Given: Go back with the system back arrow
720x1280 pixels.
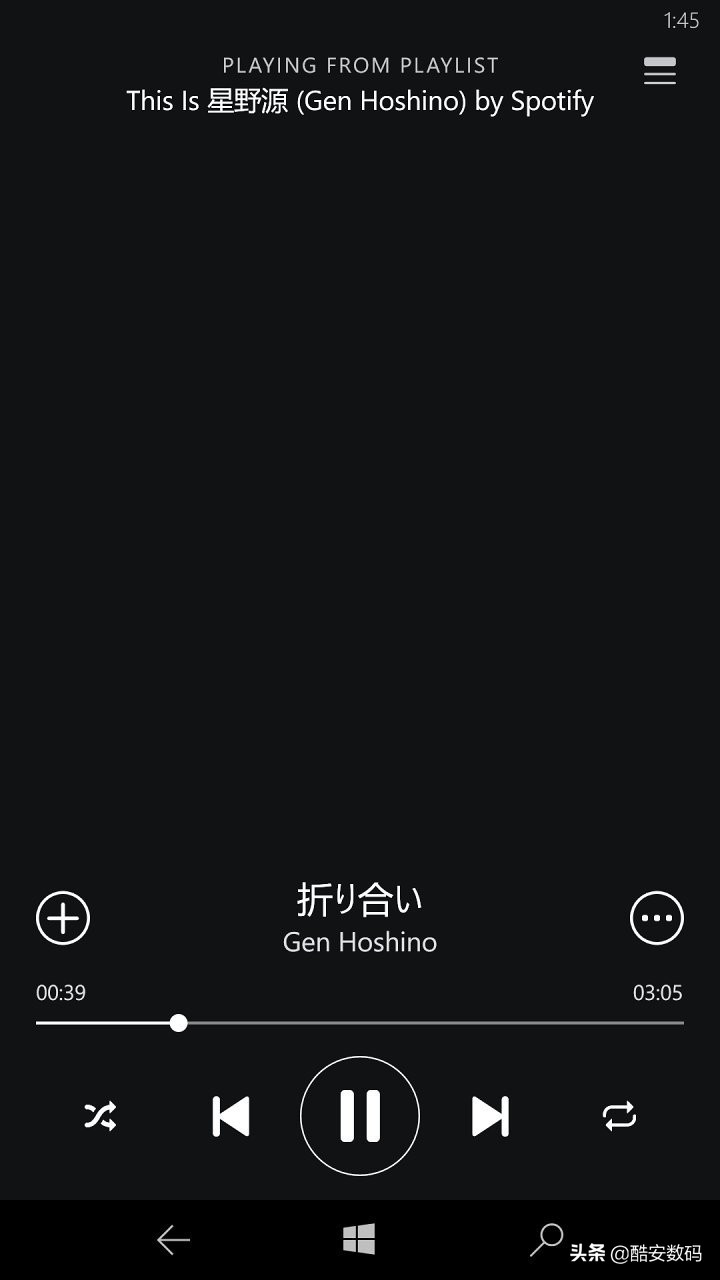Looking at the screenshot, I should click(x=173, y=1240).
